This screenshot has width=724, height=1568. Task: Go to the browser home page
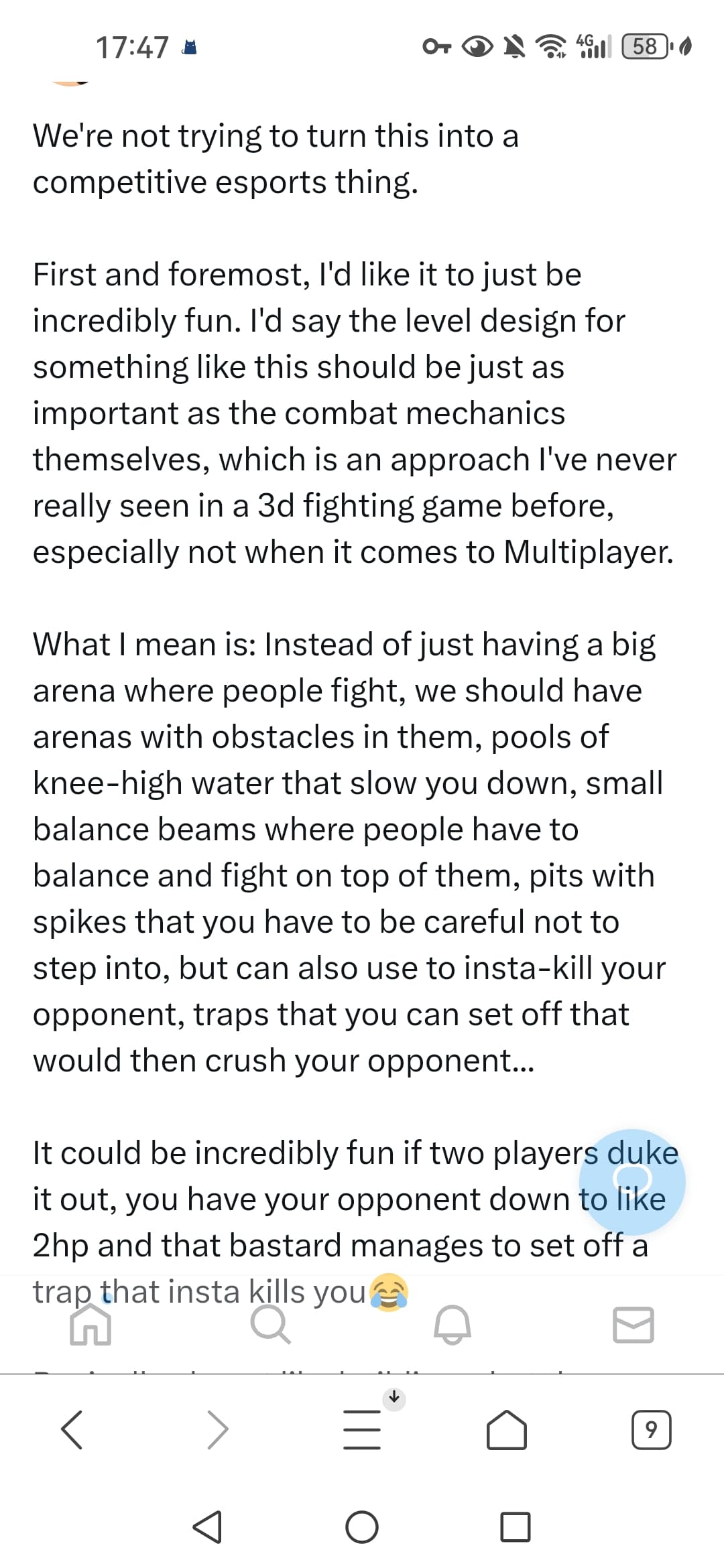tap(507, 1430)
